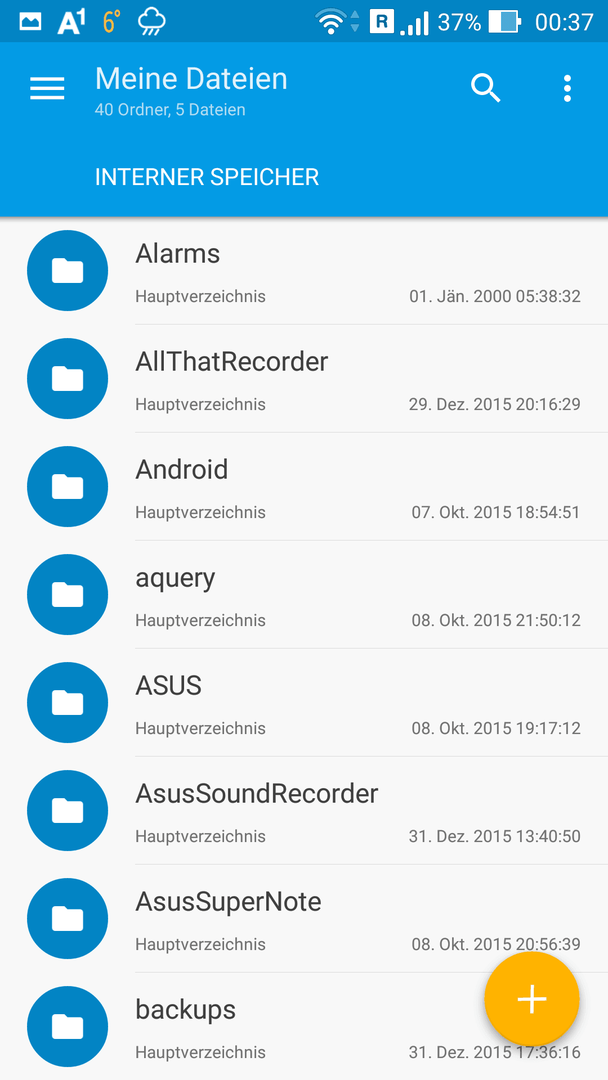Tap the Interner Speicher path label
This screenshot has height=1080, width=608.
point(207,177)
